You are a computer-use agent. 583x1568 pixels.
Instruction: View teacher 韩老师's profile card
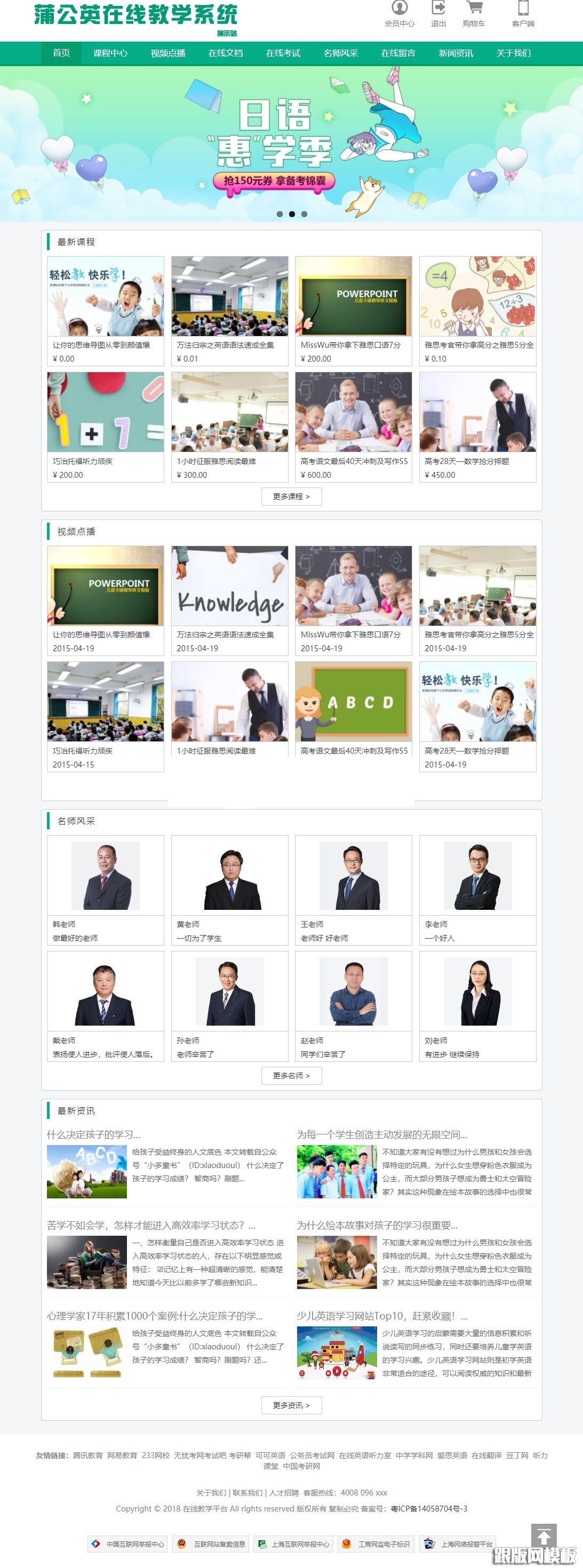[105, 889]
